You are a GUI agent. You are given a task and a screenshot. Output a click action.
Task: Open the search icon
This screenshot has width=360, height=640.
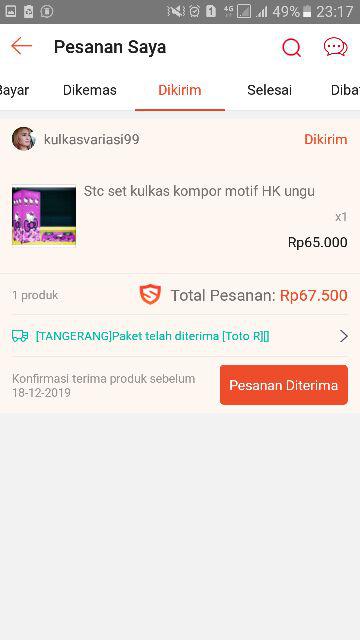(291, 47)
